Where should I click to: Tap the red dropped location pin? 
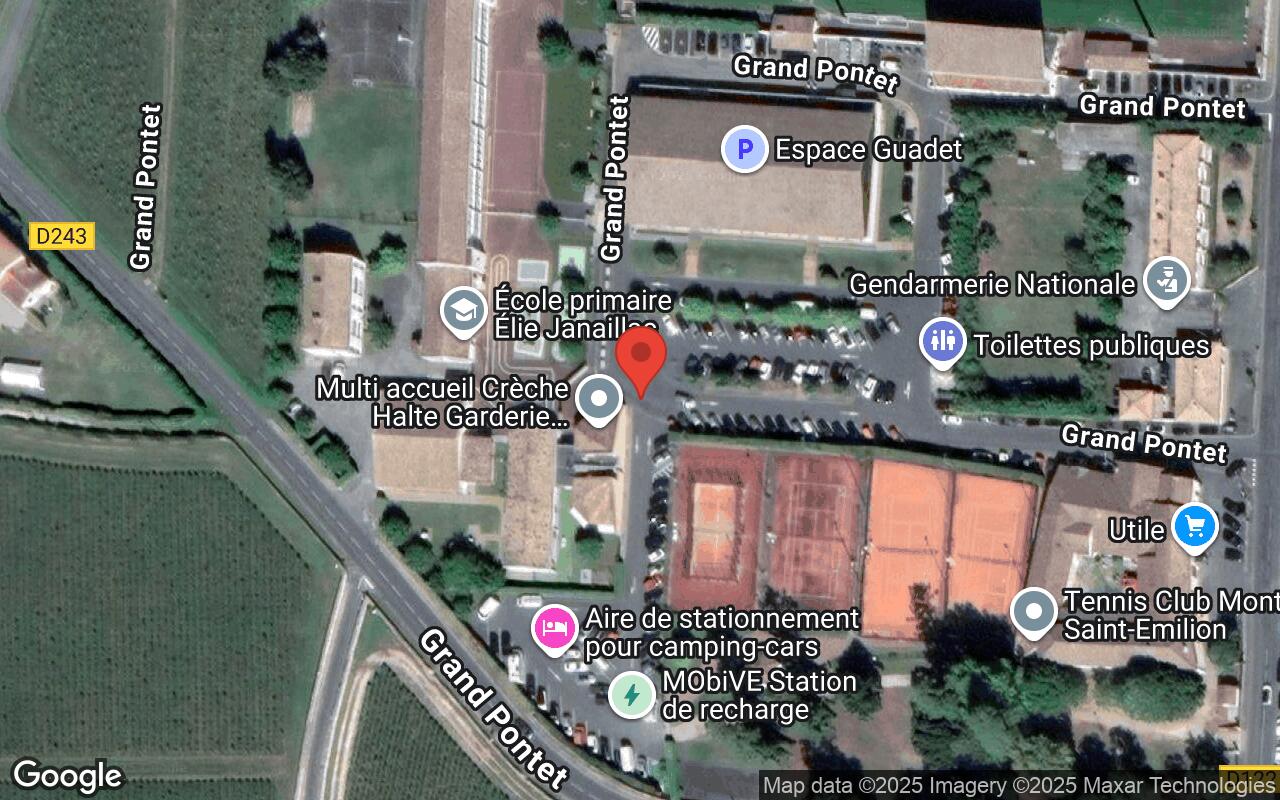(x=640, y=359)
